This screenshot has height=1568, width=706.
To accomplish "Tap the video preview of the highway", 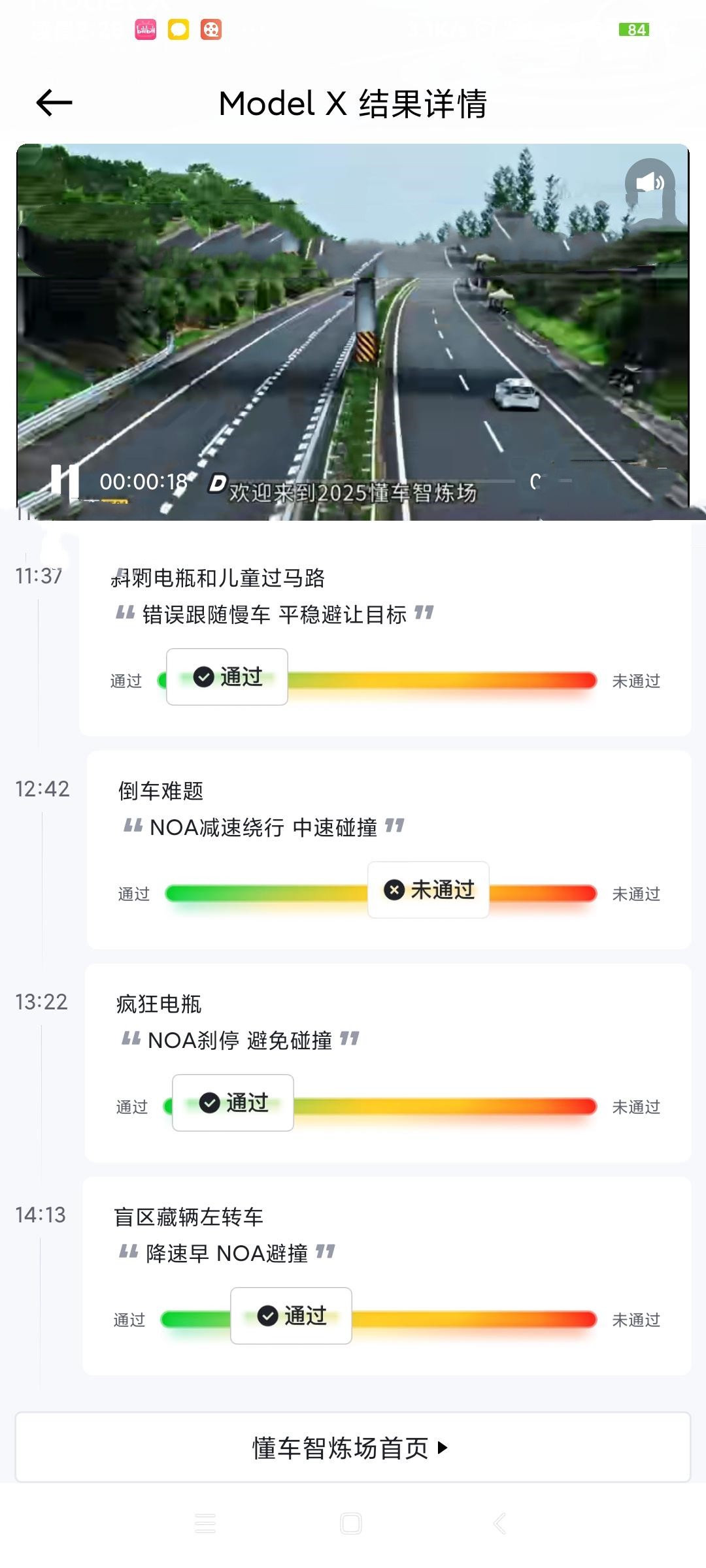I will point(353,314).
